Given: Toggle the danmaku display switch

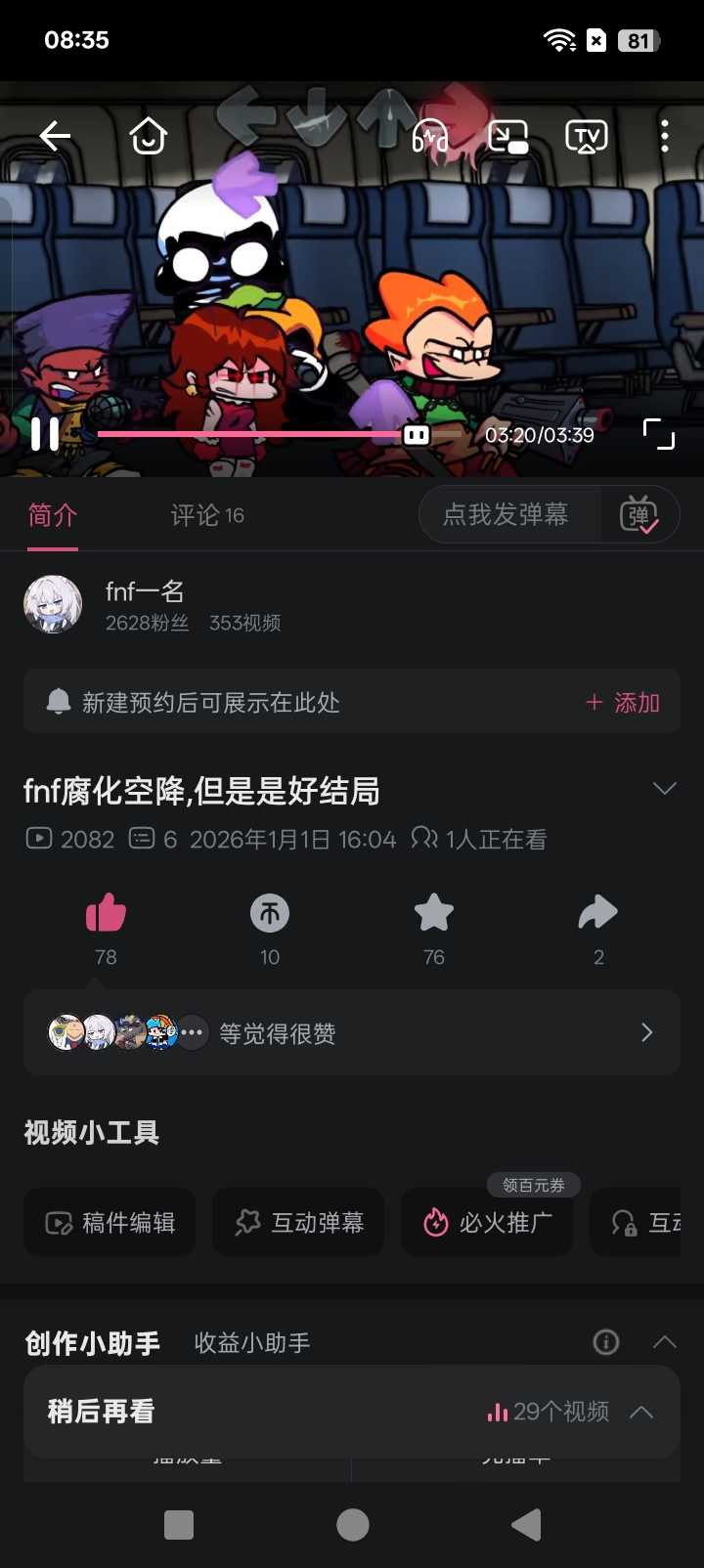Looking at the screenshot, I should point(639,515).
